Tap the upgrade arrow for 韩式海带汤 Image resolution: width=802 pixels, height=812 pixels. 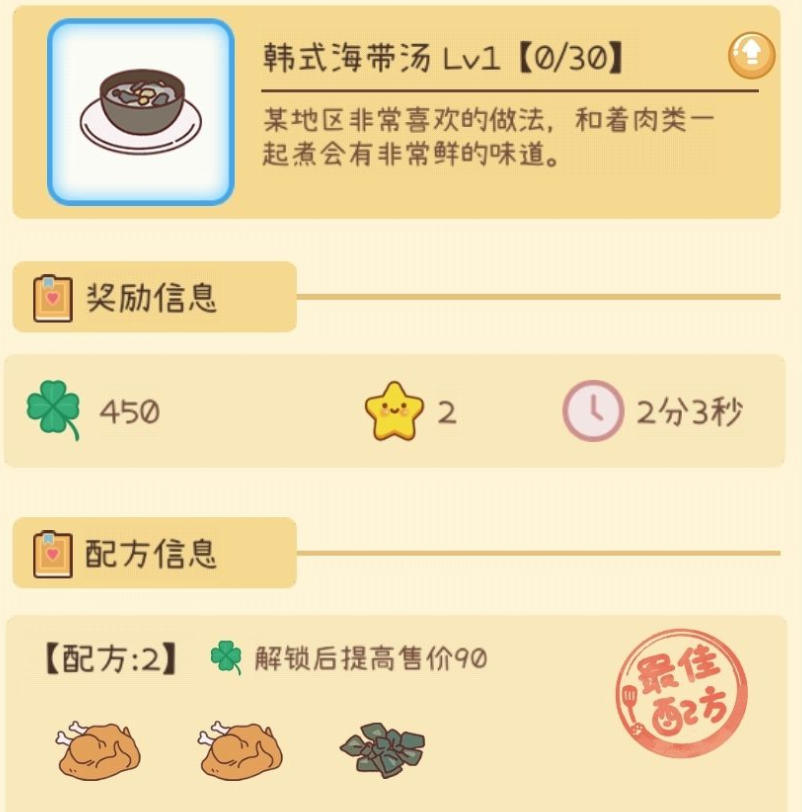751,55
